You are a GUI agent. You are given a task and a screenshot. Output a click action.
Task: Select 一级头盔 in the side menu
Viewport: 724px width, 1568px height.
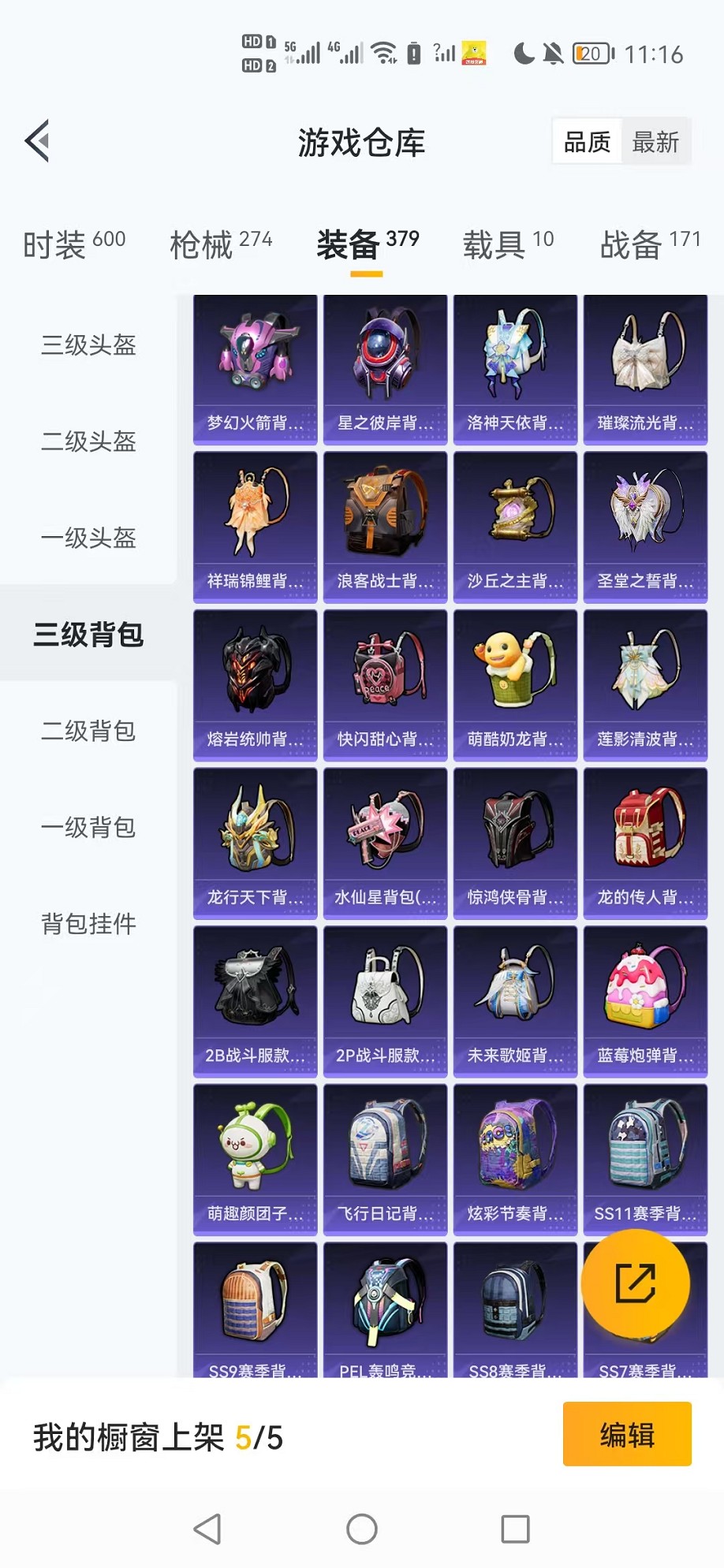[88, 538]
